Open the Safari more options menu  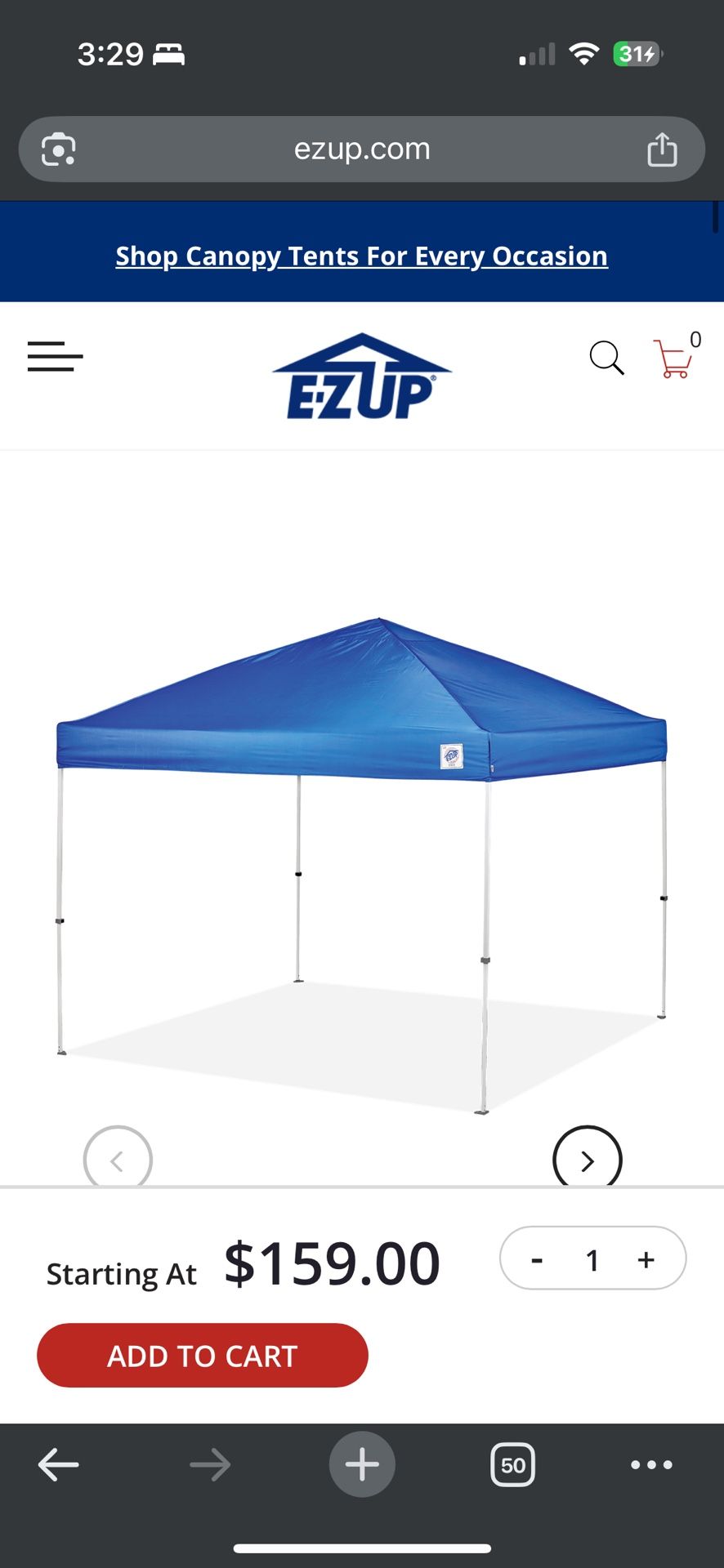[650, 1463]
